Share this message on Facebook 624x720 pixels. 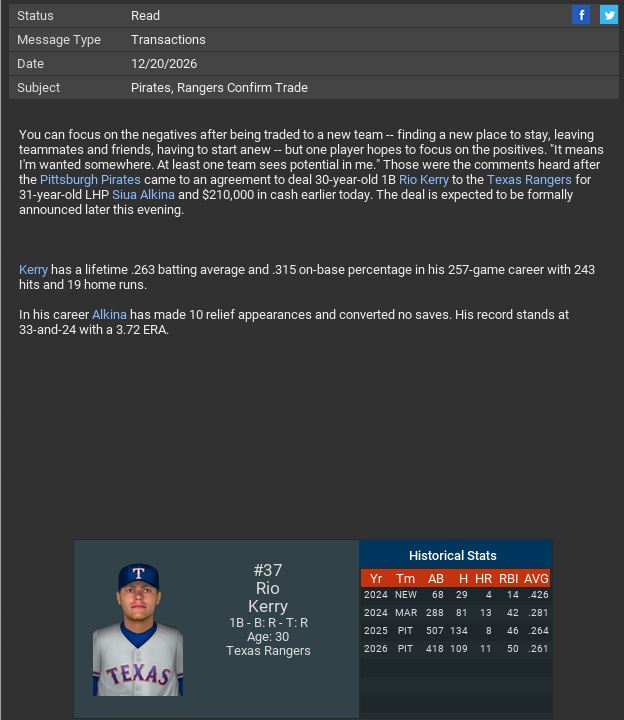(581, 15)
